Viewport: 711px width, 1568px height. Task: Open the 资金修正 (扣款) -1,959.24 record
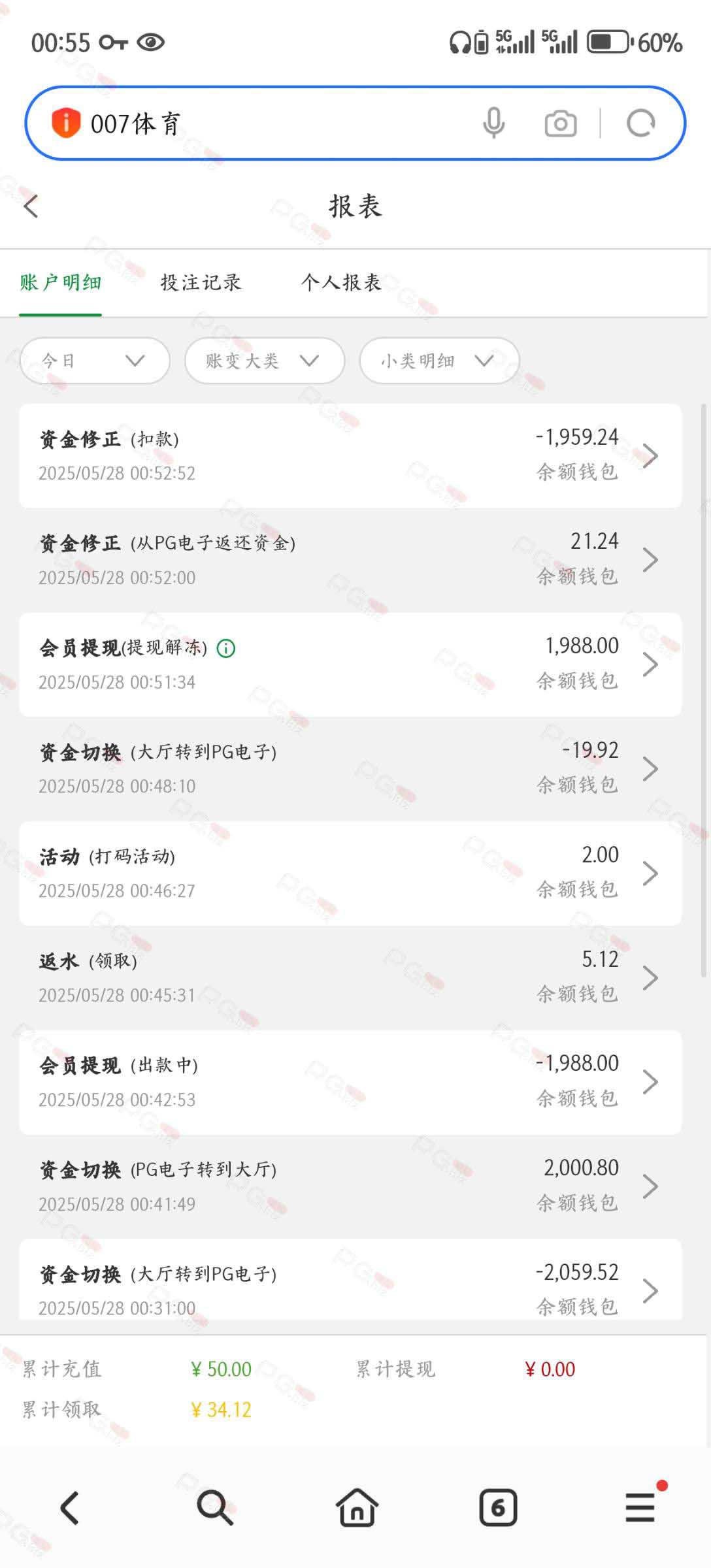click(x=350, y=455)
